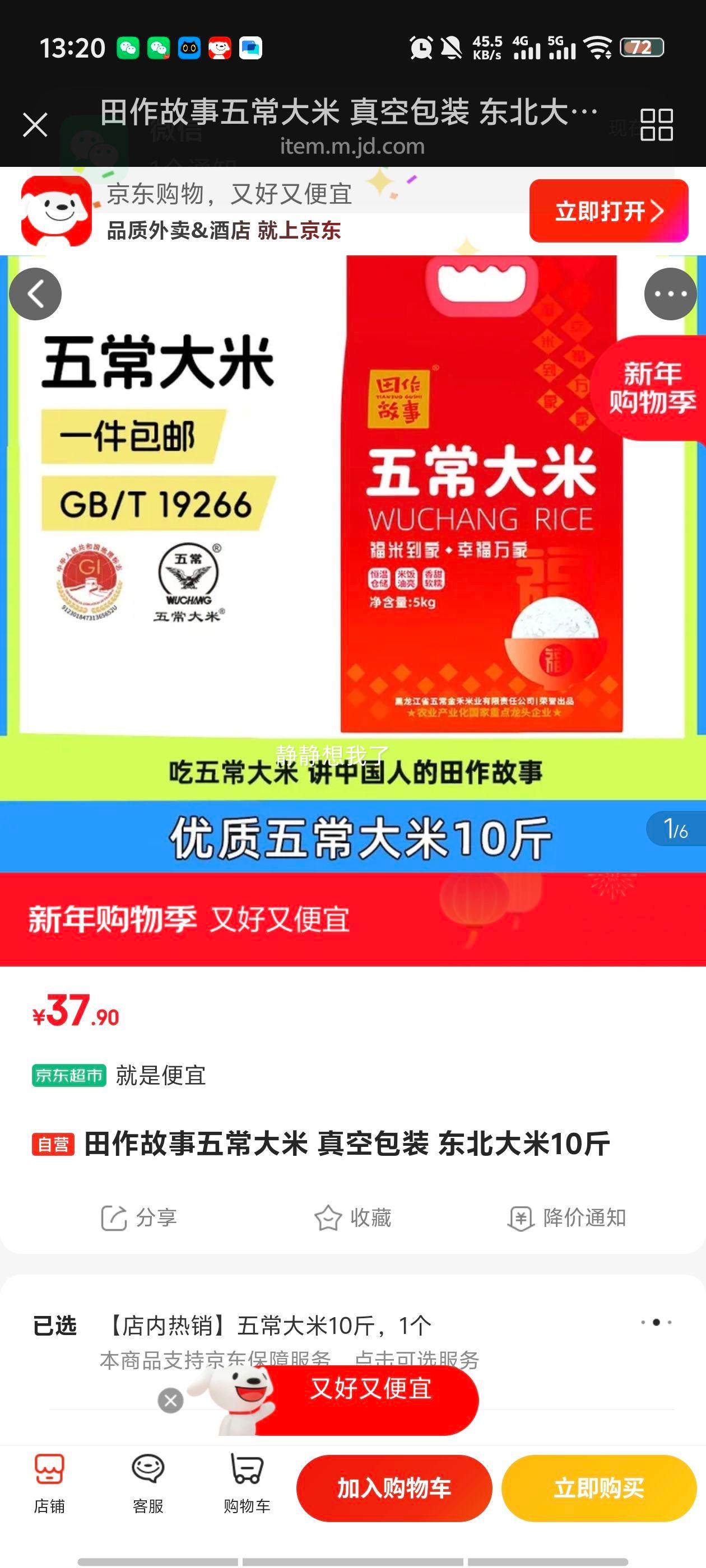Show previous image with left arrow
706x1568 pixels.
point(36,293)
